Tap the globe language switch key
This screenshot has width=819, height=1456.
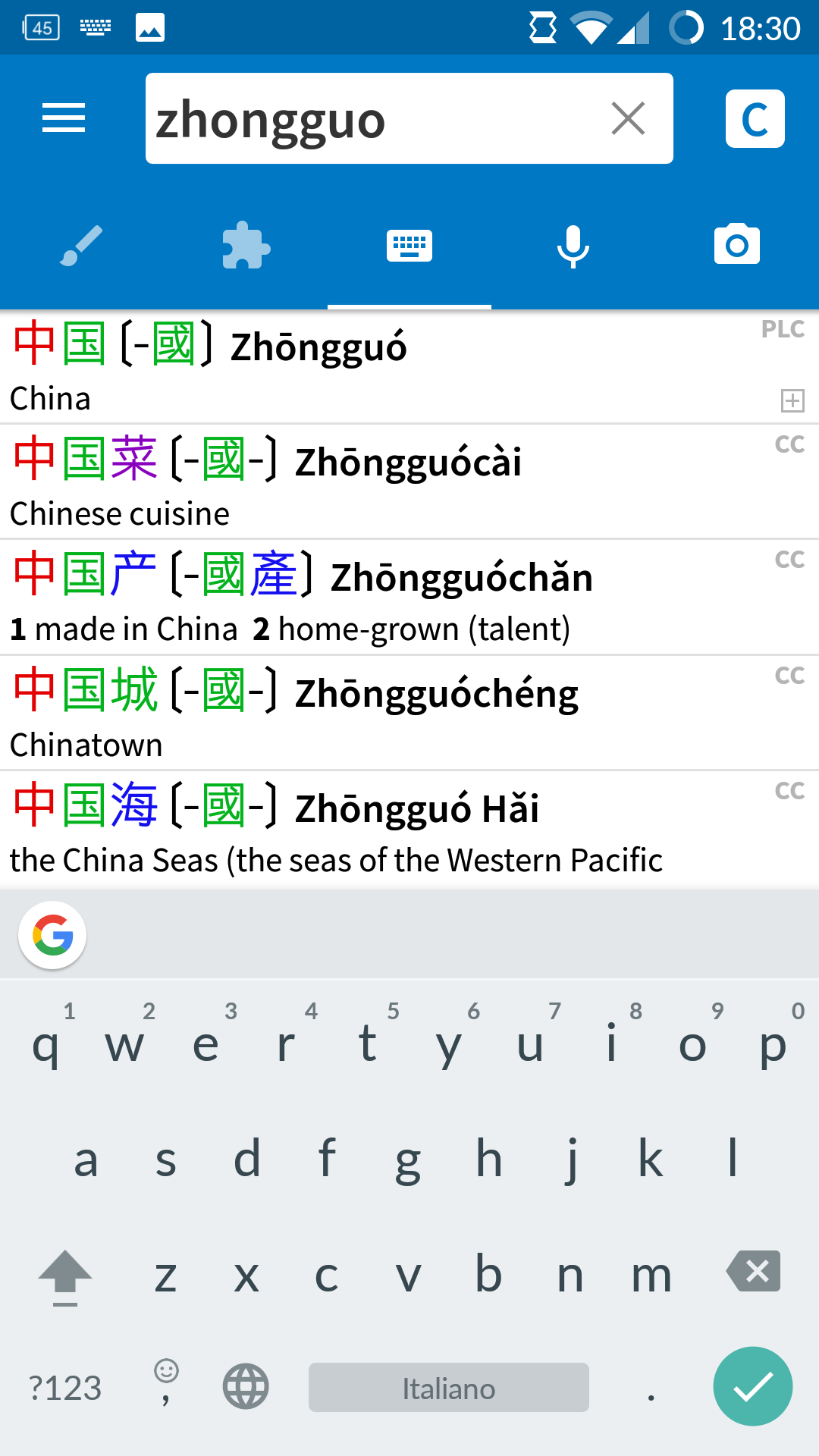click(246, 1386)
